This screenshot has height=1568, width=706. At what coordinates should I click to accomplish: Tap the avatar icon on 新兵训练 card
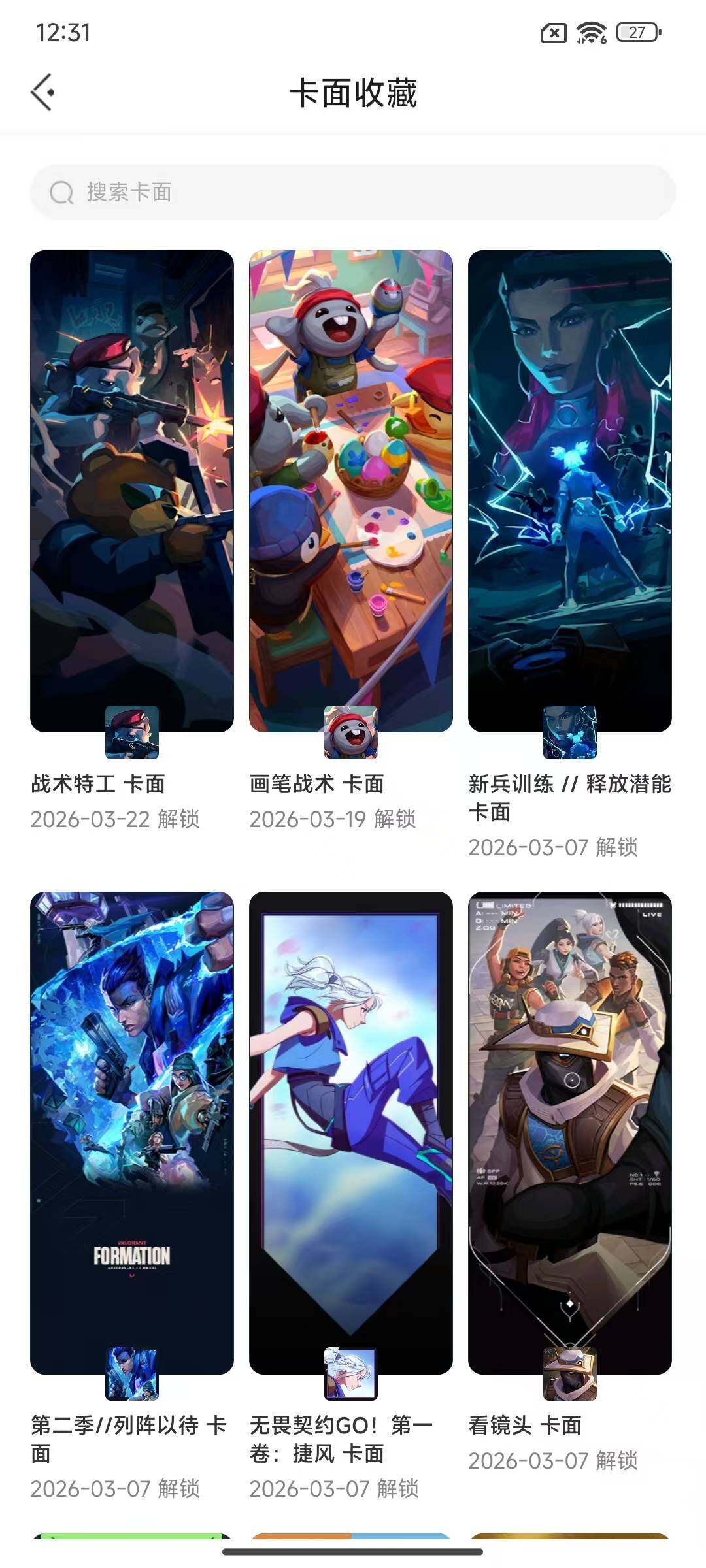coord(570,733)
